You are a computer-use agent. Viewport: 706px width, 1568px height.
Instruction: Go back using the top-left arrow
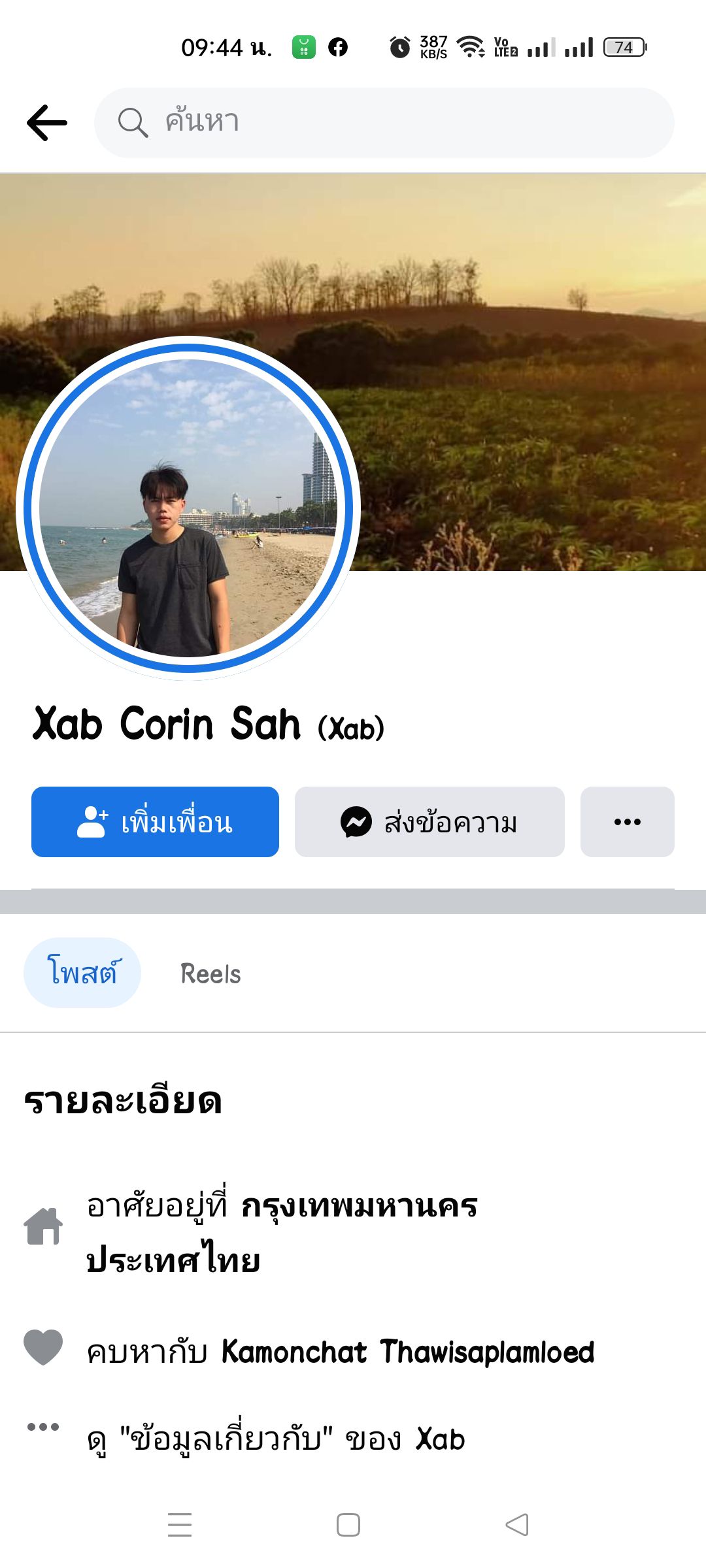(x=47, y=123)
